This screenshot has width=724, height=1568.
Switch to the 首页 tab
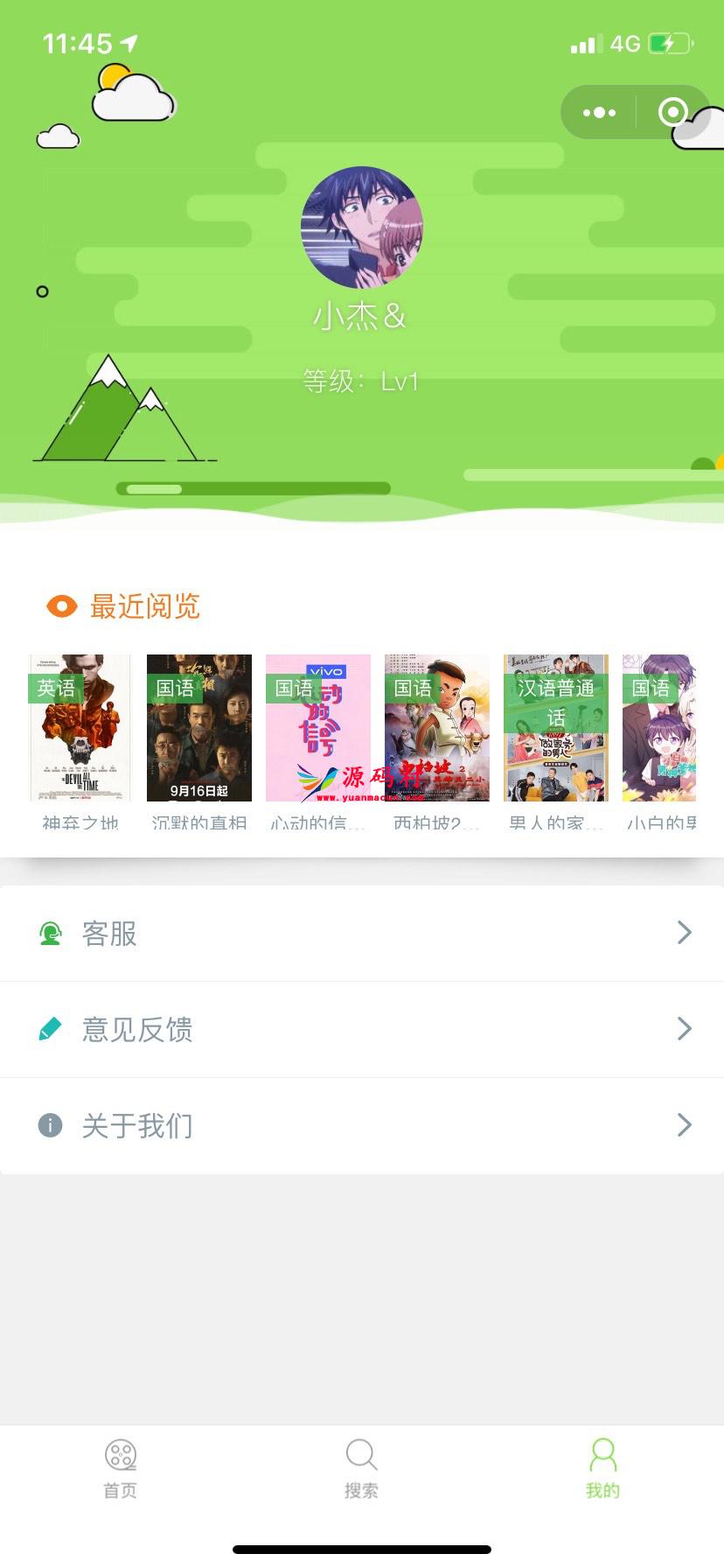[x=121, y=1469]
